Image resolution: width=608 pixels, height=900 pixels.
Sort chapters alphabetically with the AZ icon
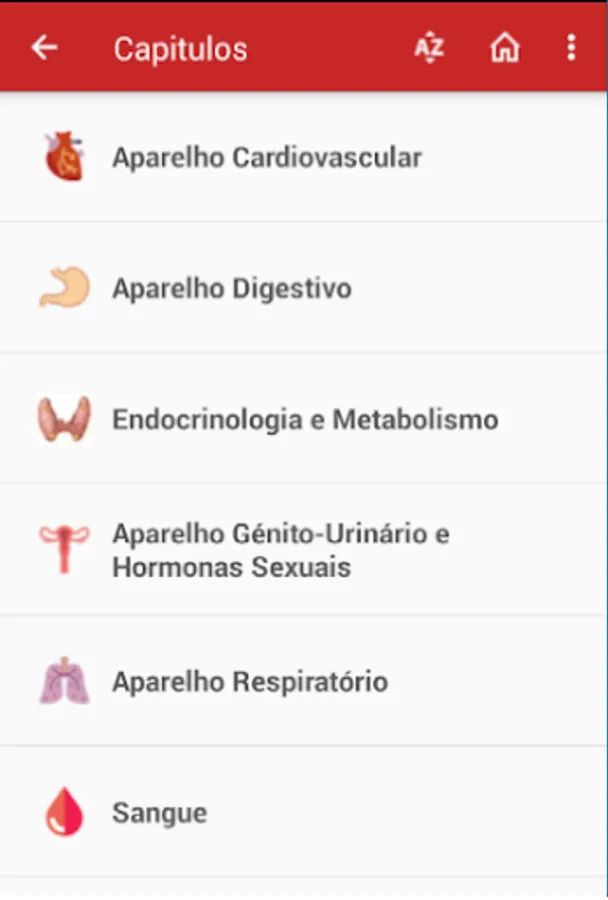coord(429,47)
